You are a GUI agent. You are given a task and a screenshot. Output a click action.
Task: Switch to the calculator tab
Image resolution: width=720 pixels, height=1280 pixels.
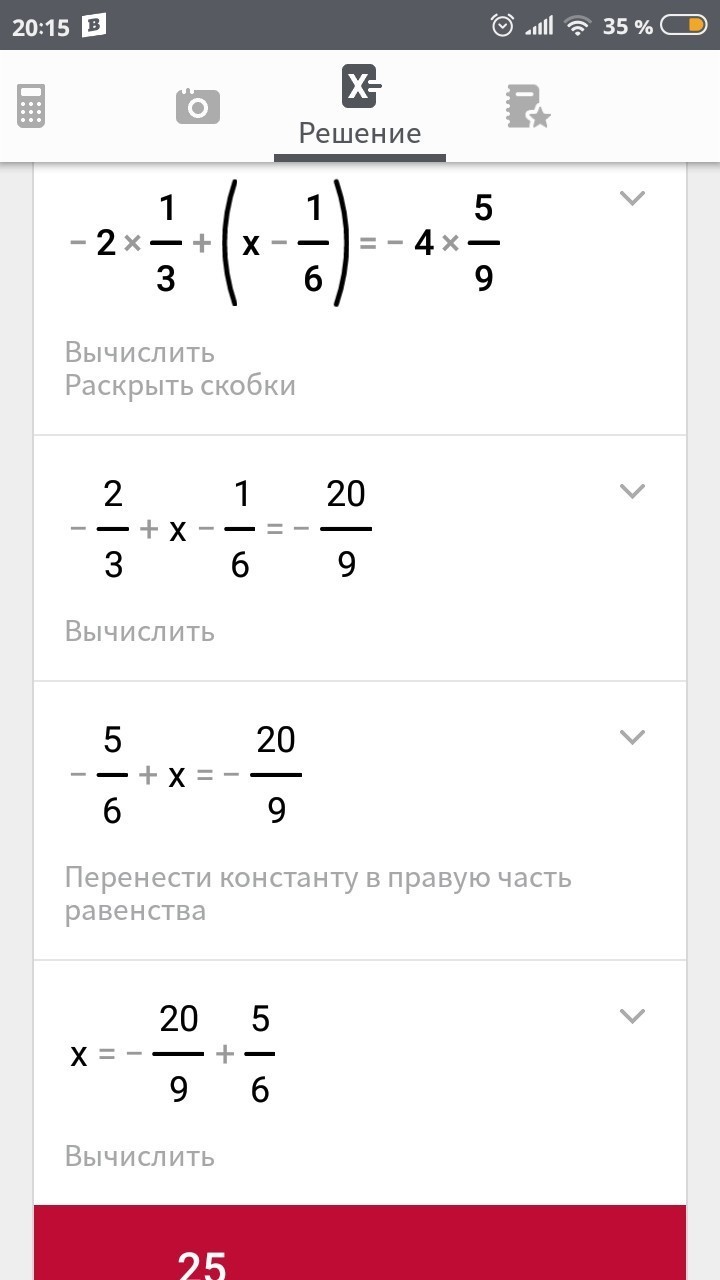click(31, 106)
